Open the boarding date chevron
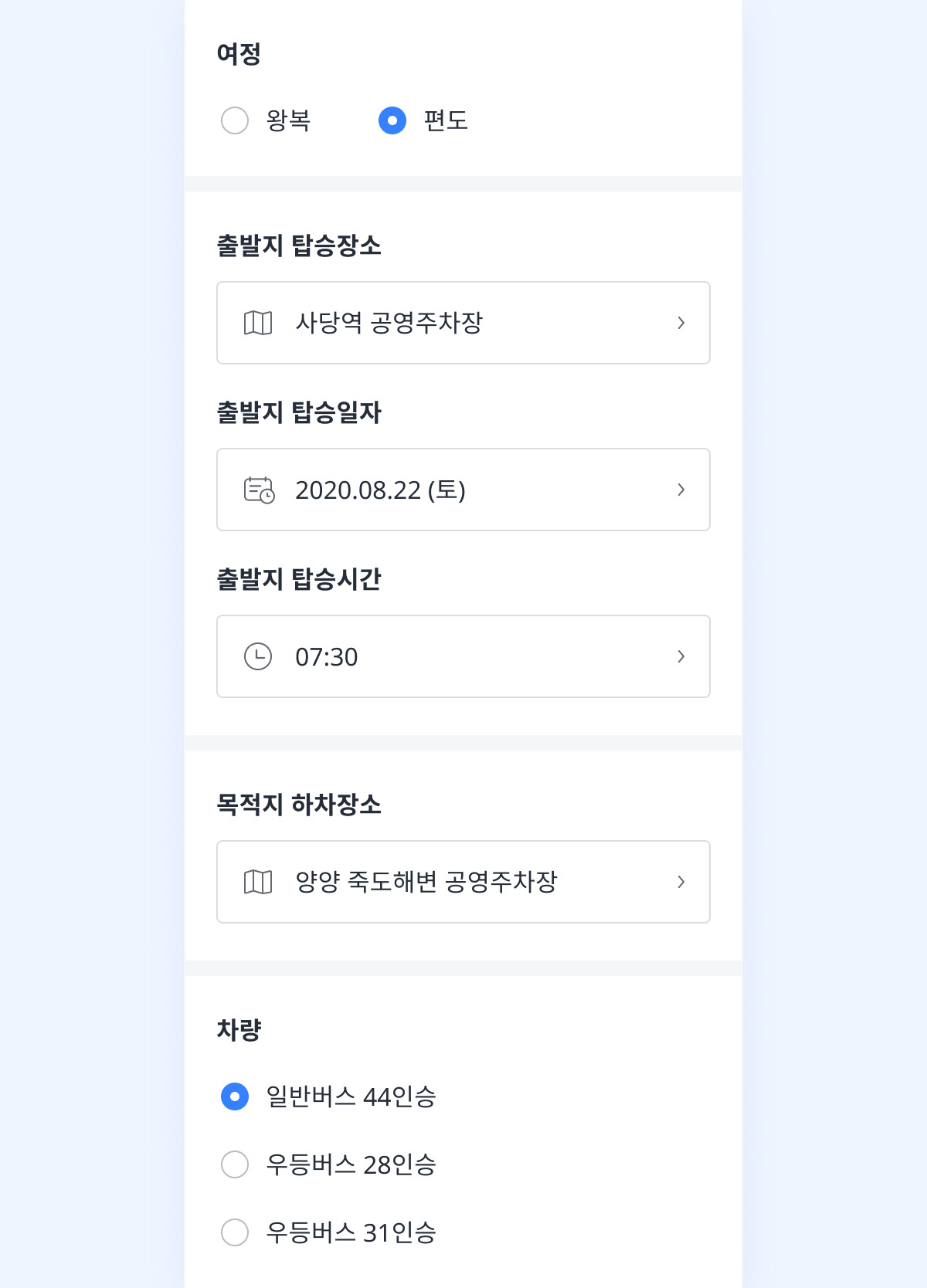The image size is (927, 1288). pos(681,490)
